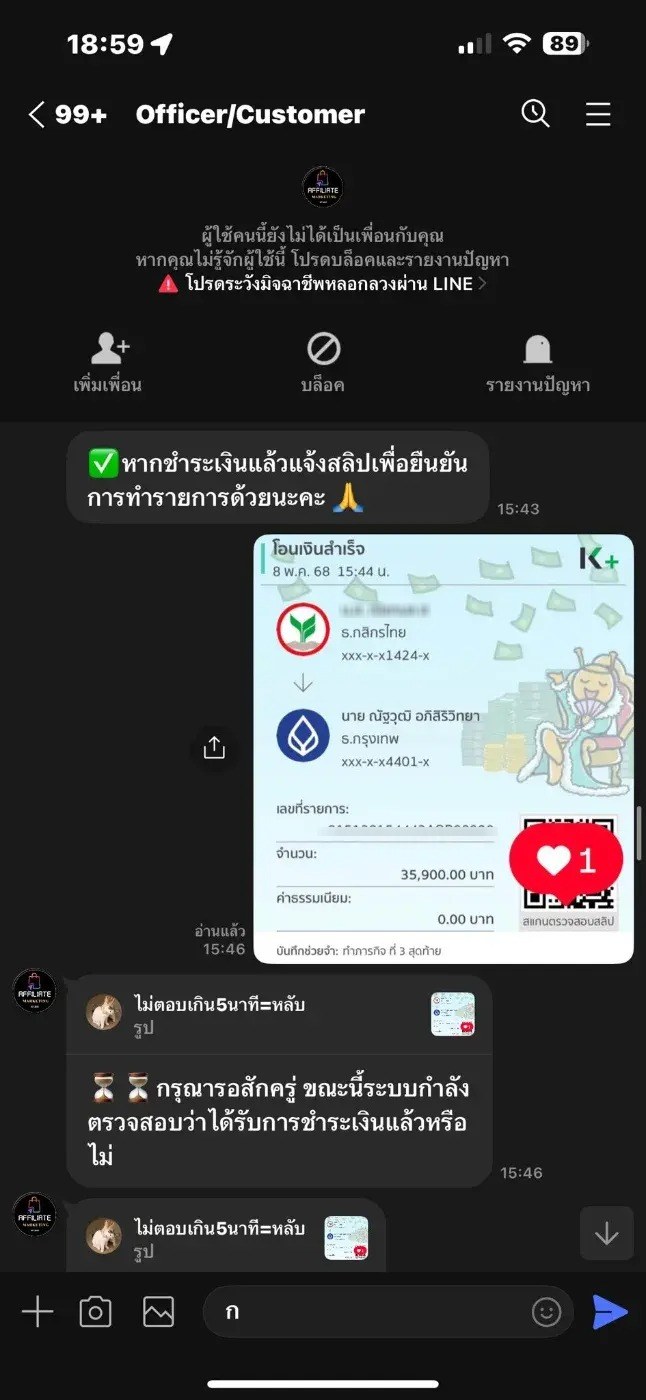Open the emoji sticker picker
The height and width of the screenshot is (1400, 646).
[x=546, y=1311]
